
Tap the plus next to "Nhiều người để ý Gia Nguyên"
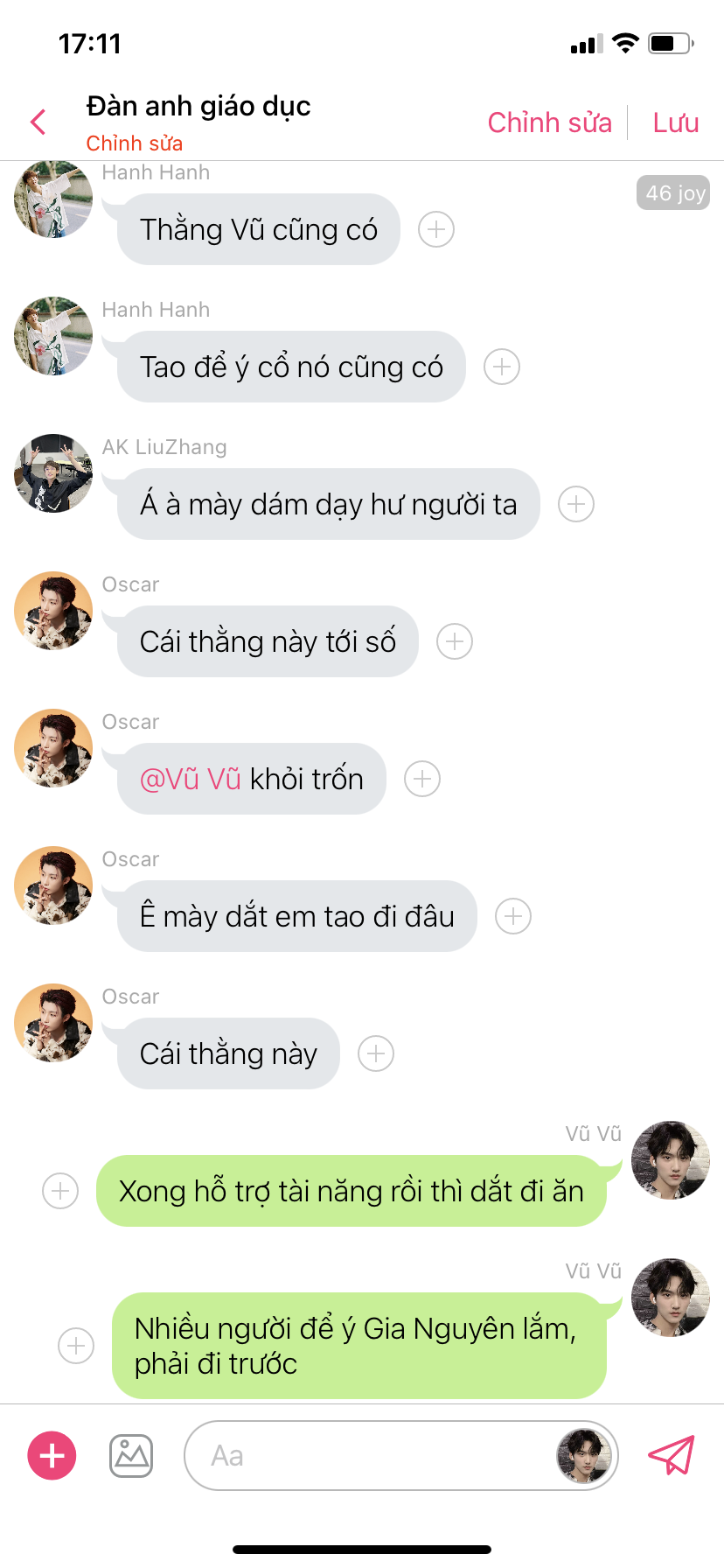click(76, 1346)
